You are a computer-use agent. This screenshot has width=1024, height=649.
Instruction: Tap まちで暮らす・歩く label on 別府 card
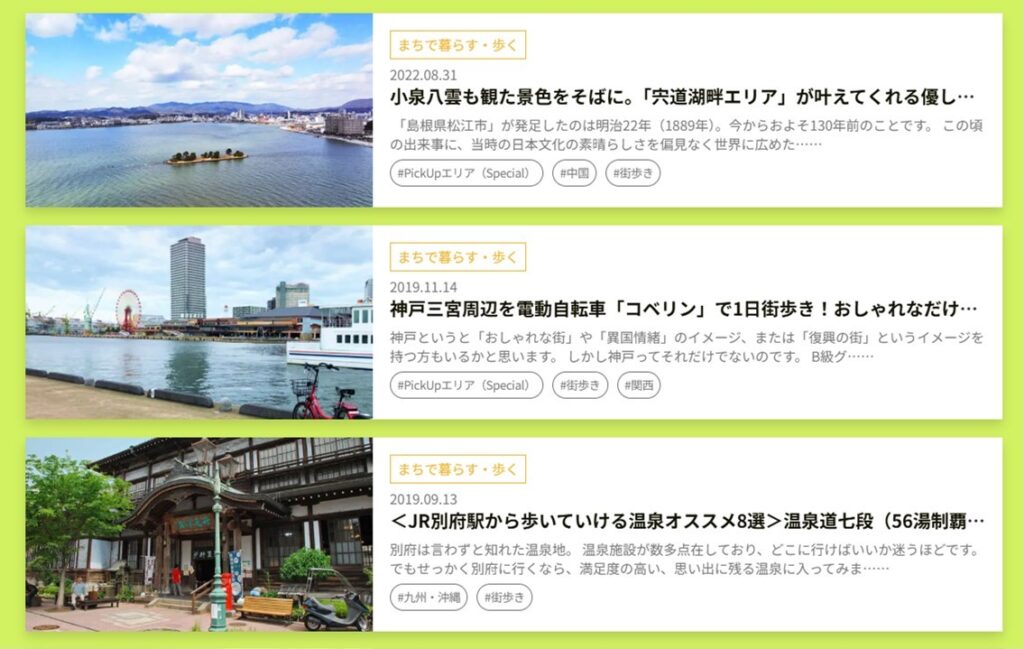tap(457, 469)
